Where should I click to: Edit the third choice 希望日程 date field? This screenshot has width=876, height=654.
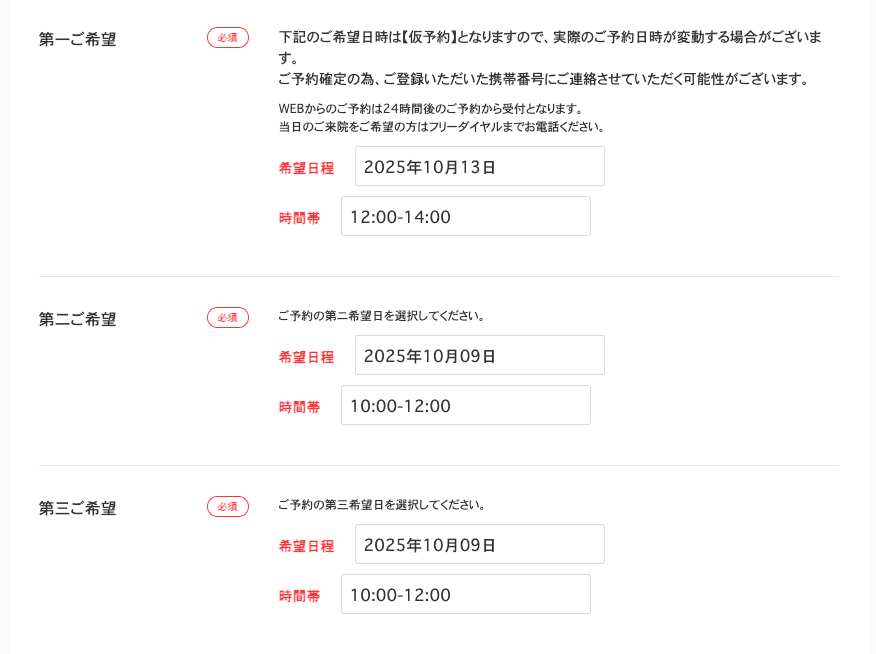tap(479, 545)
